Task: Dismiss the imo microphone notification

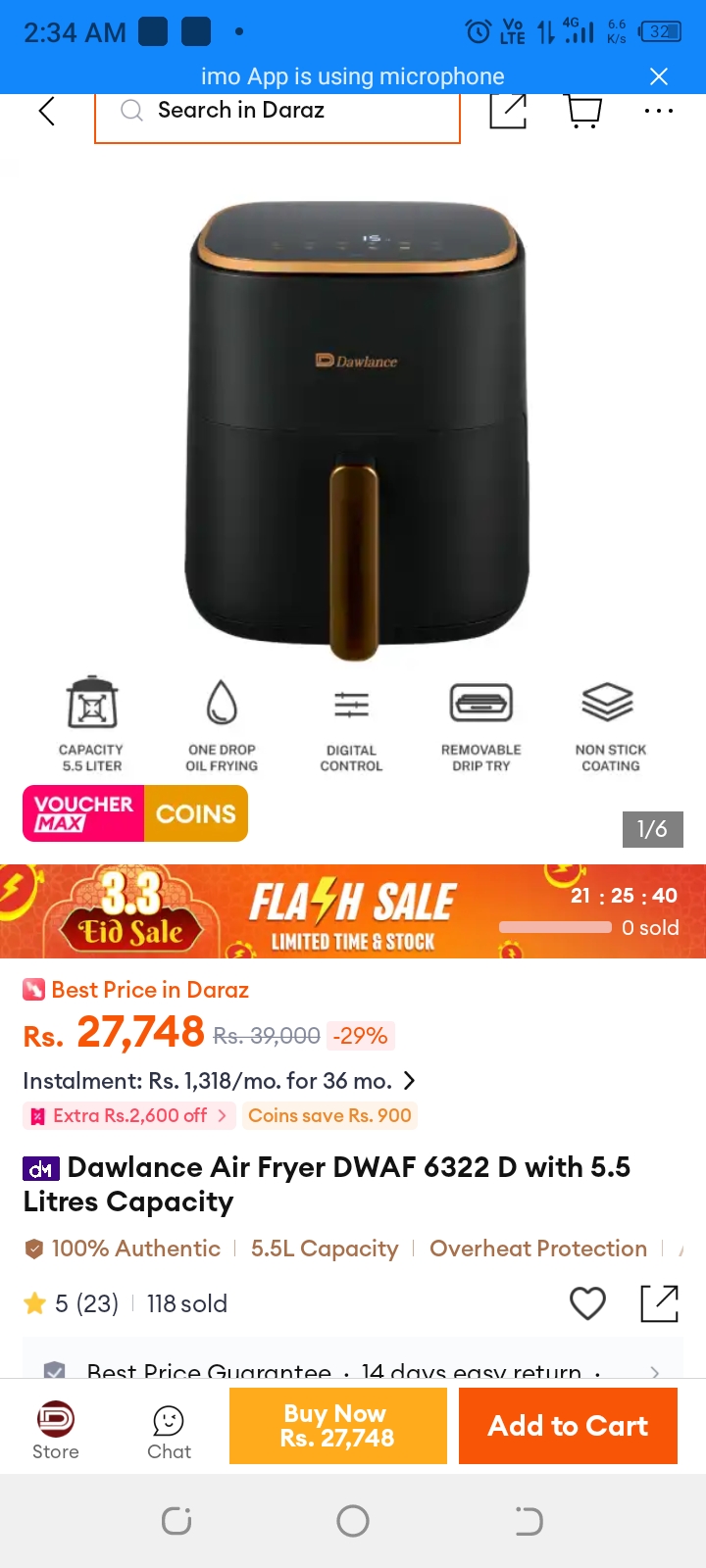Action: (x=659, y=76)
